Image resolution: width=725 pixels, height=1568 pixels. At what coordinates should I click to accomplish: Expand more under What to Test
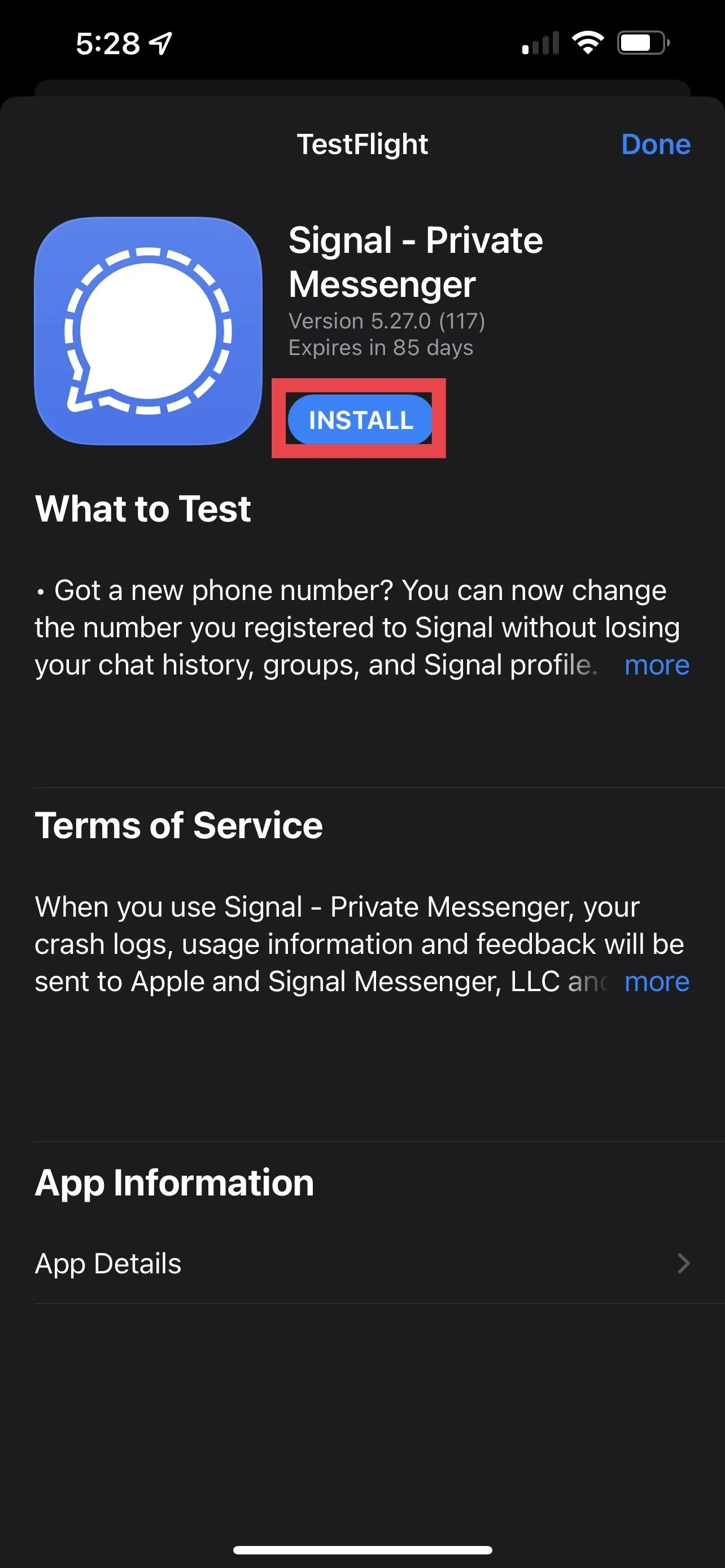[x=657, y=665]
